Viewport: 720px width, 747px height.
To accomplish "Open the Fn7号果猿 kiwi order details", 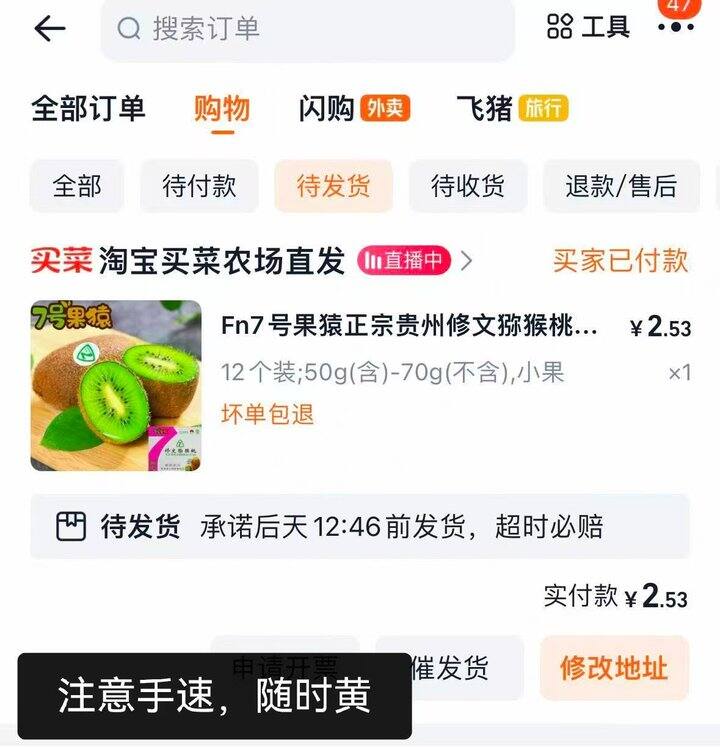I will (410, 328).
